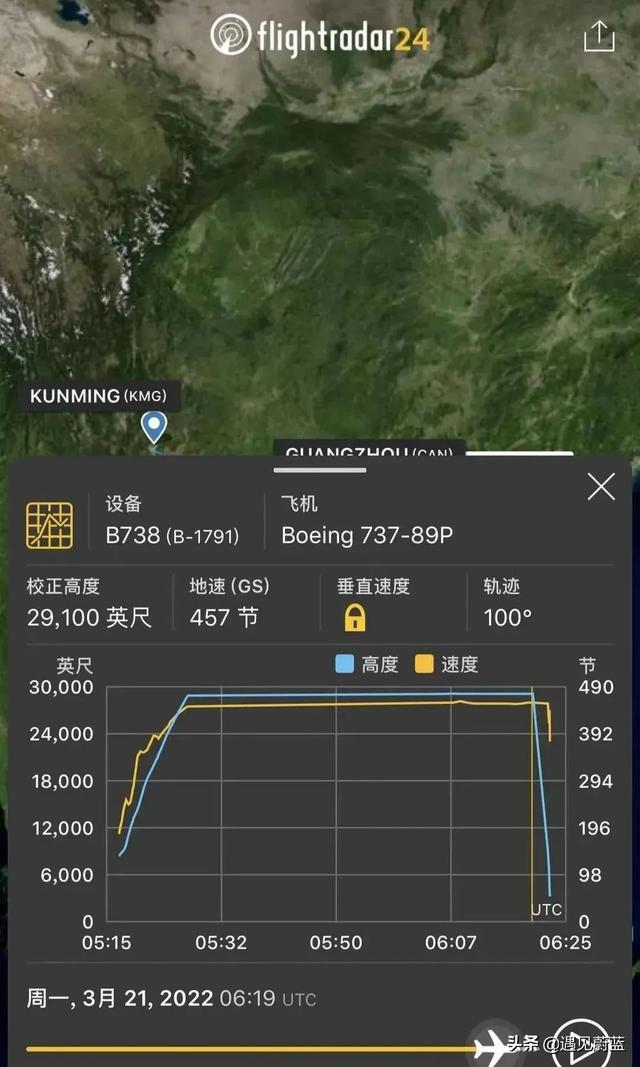Close the flight details panel

point(601,487)
